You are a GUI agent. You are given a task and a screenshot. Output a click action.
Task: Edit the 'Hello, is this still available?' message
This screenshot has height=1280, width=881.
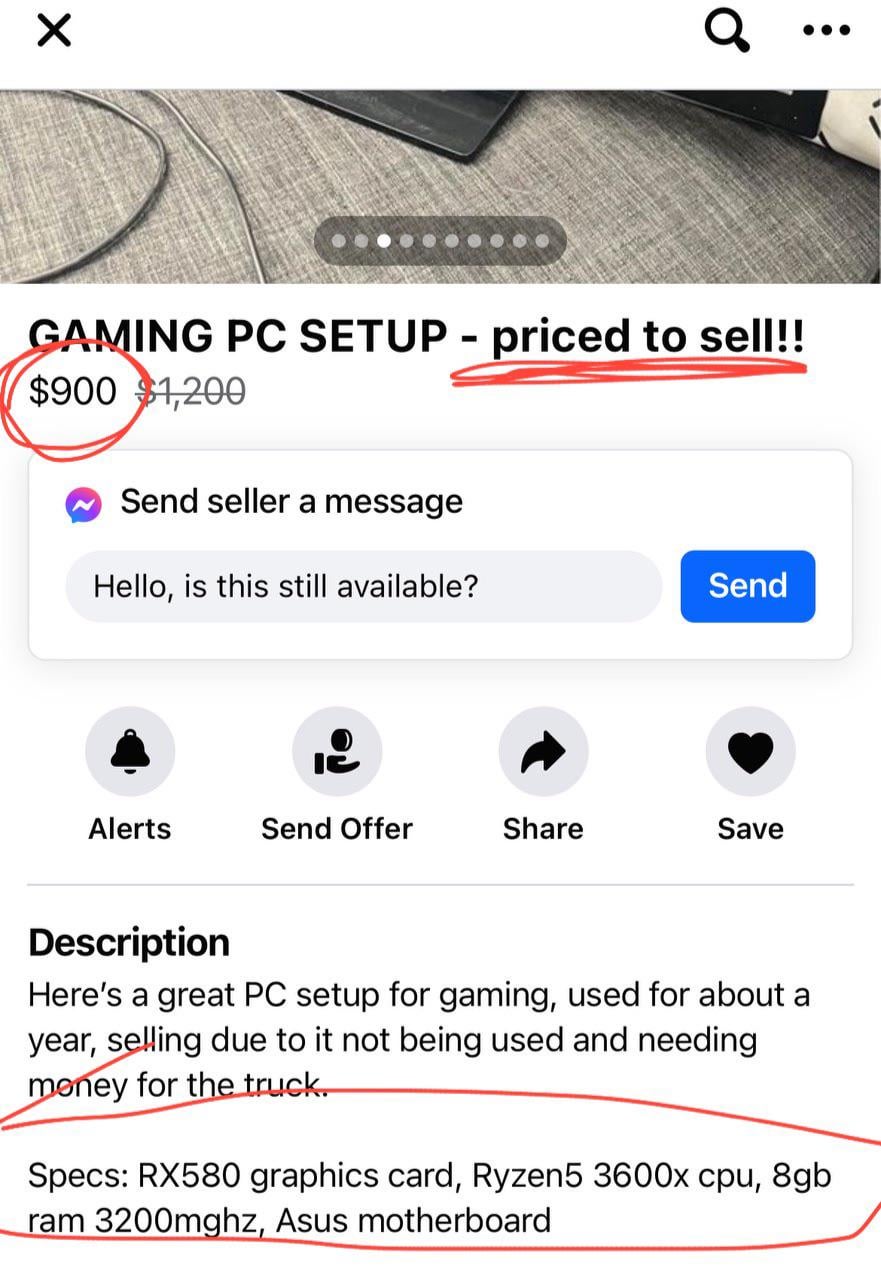coord(363,586)
